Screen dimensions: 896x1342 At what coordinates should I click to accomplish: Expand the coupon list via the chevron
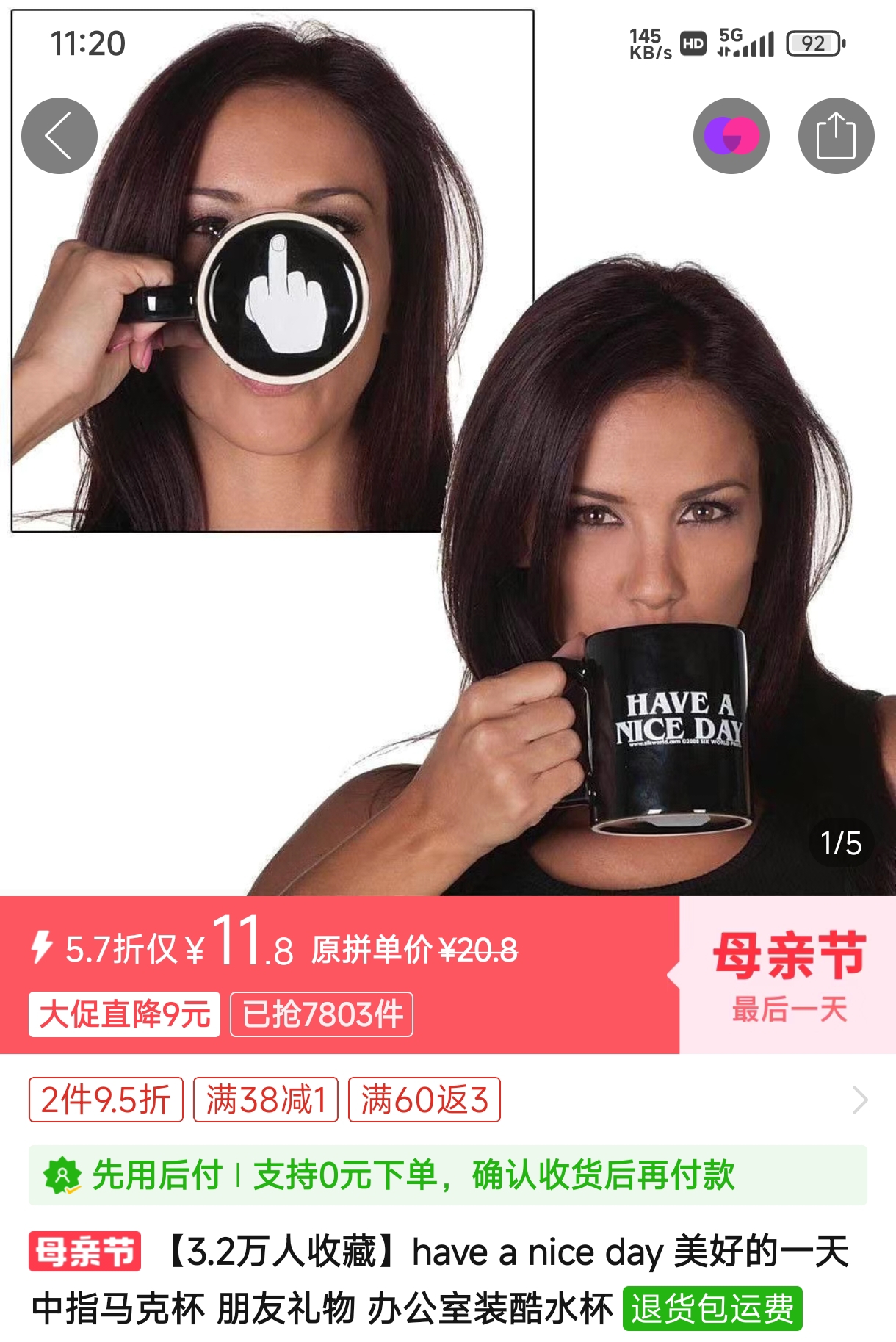(x=859, y=1100)
